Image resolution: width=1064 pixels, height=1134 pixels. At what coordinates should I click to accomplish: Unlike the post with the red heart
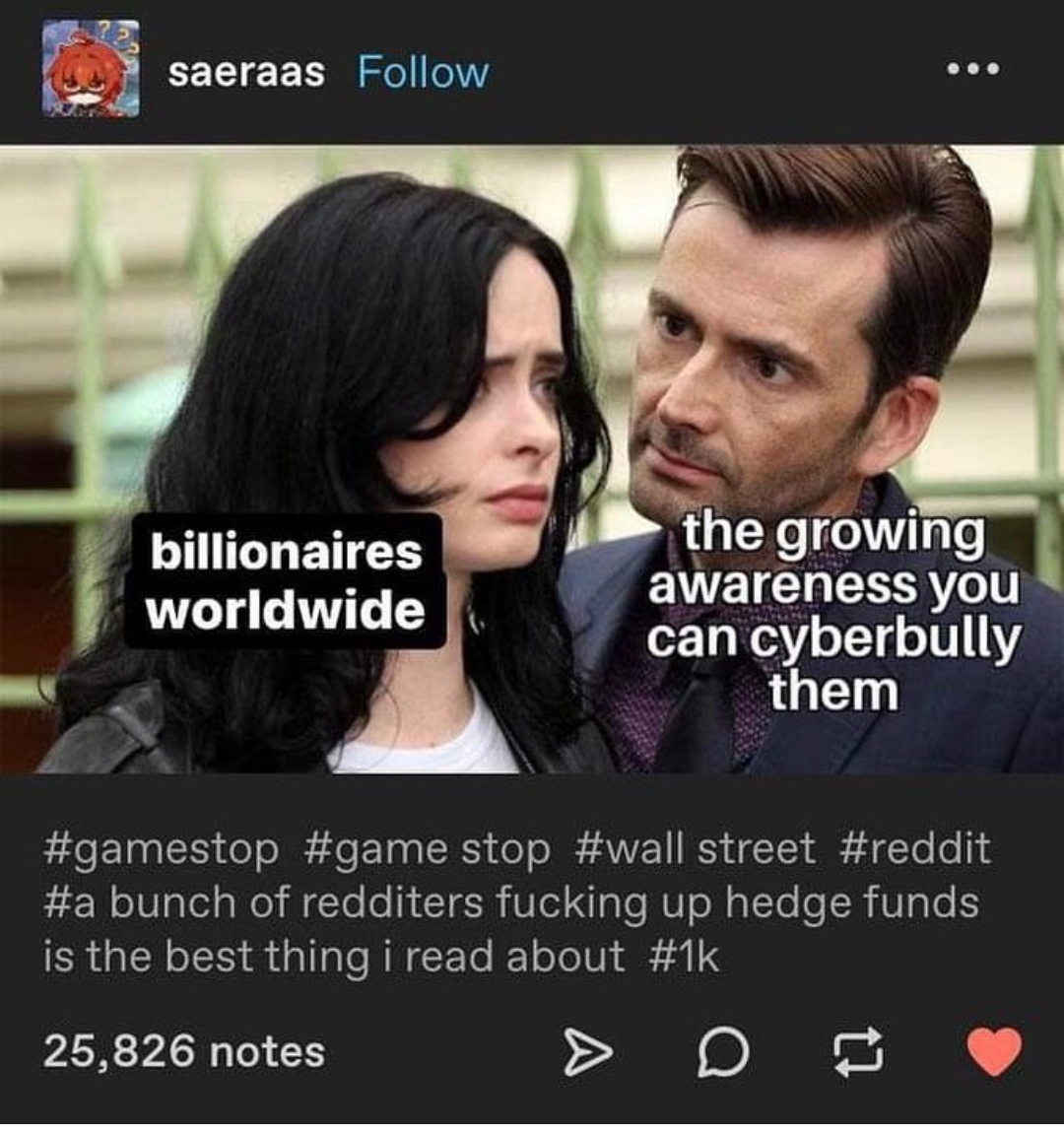994,1051
